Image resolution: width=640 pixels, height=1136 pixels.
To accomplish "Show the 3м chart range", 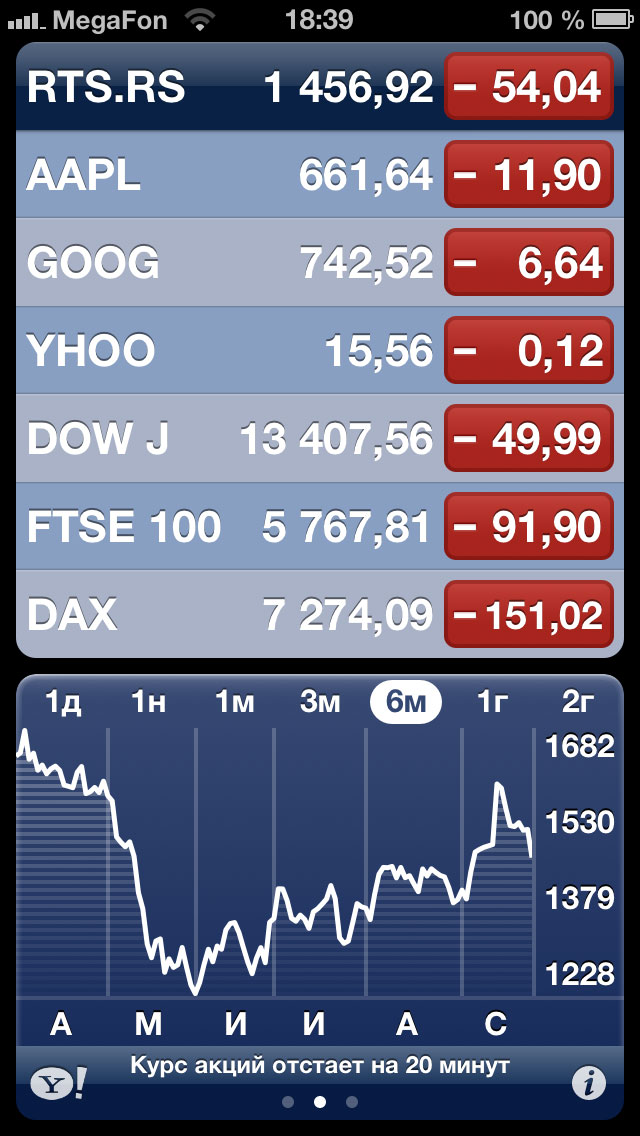I will click(x=320, y=703).
